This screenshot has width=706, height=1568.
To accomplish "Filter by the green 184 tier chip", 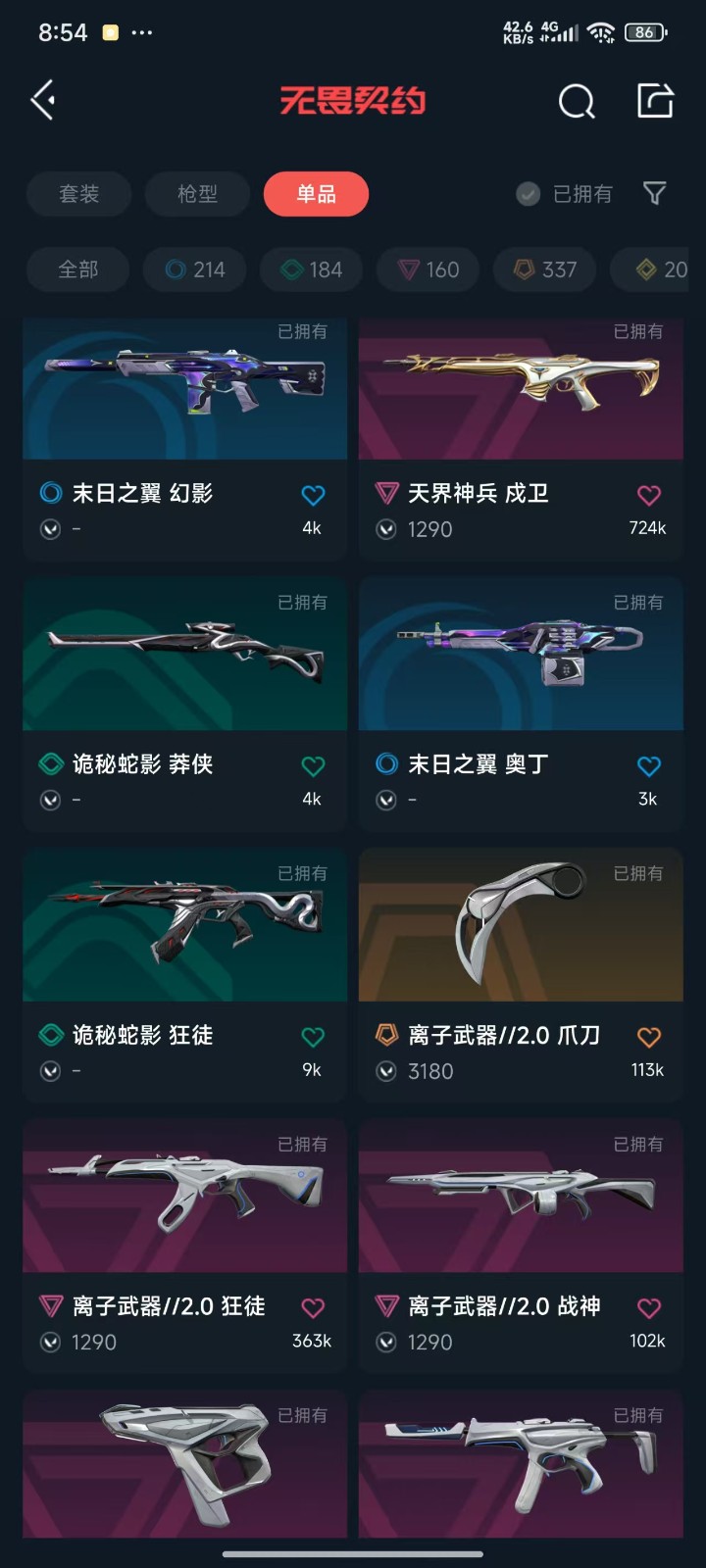I will tap(312, 269).
